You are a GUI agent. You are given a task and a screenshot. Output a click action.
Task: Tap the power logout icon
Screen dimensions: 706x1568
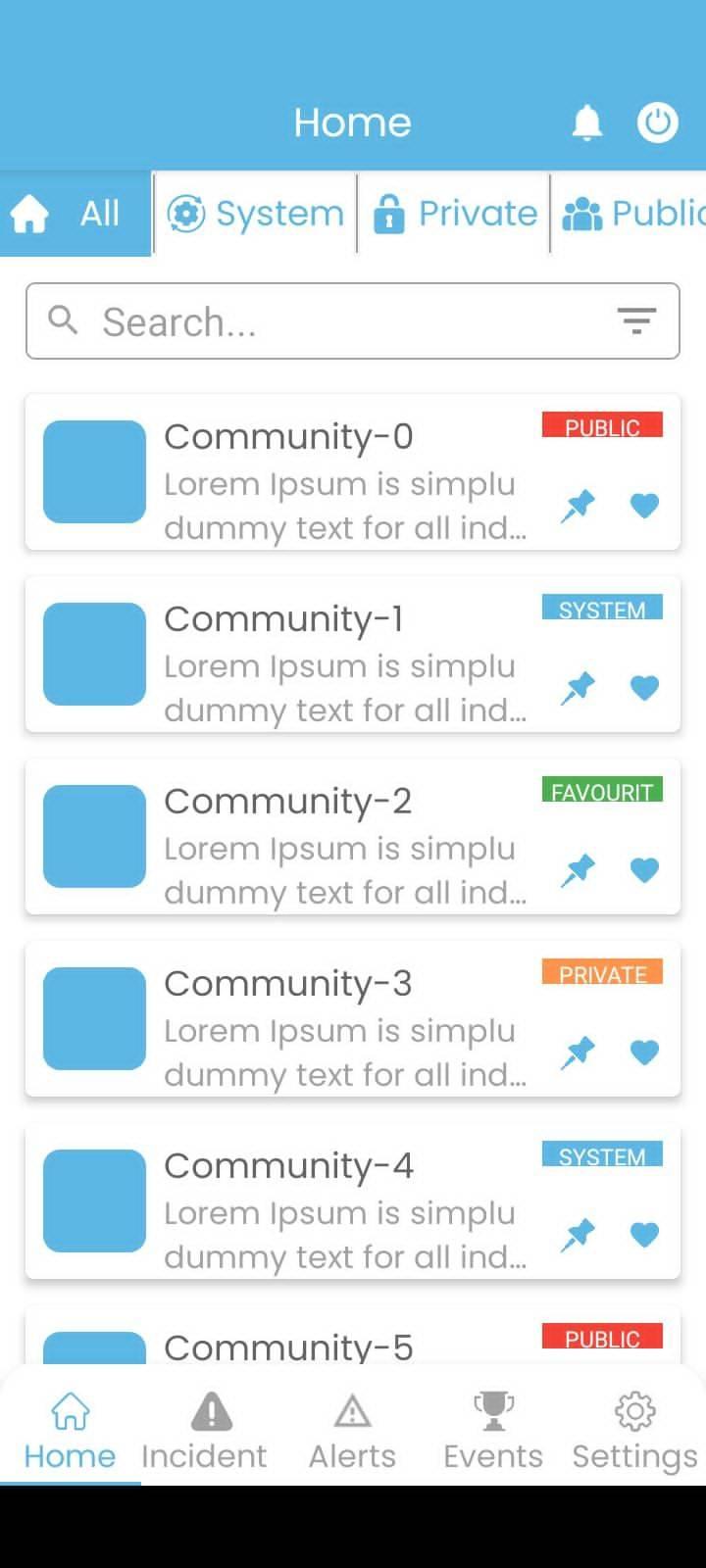(658, 123)
